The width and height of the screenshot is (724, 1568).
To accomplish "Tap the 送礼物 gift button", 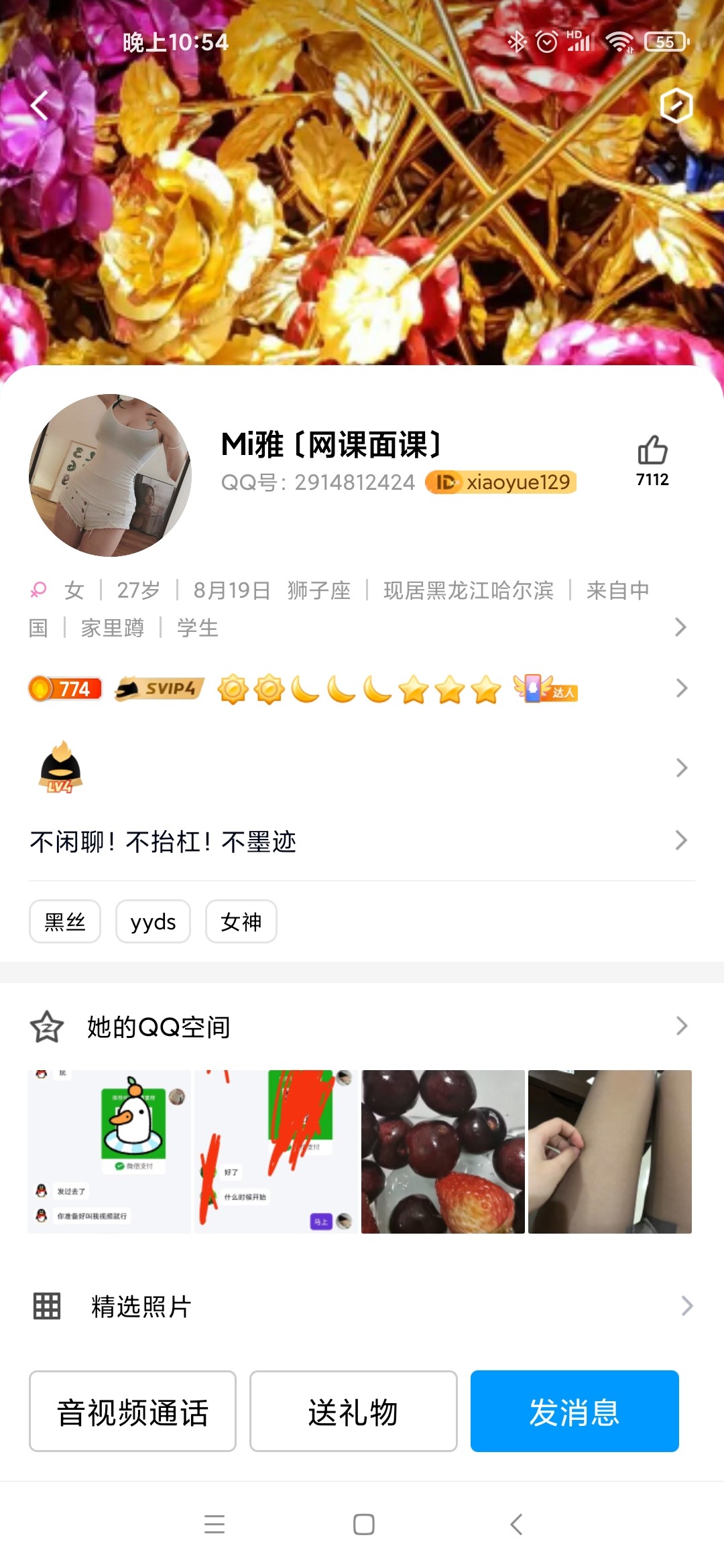I will tap(353, 1411).
